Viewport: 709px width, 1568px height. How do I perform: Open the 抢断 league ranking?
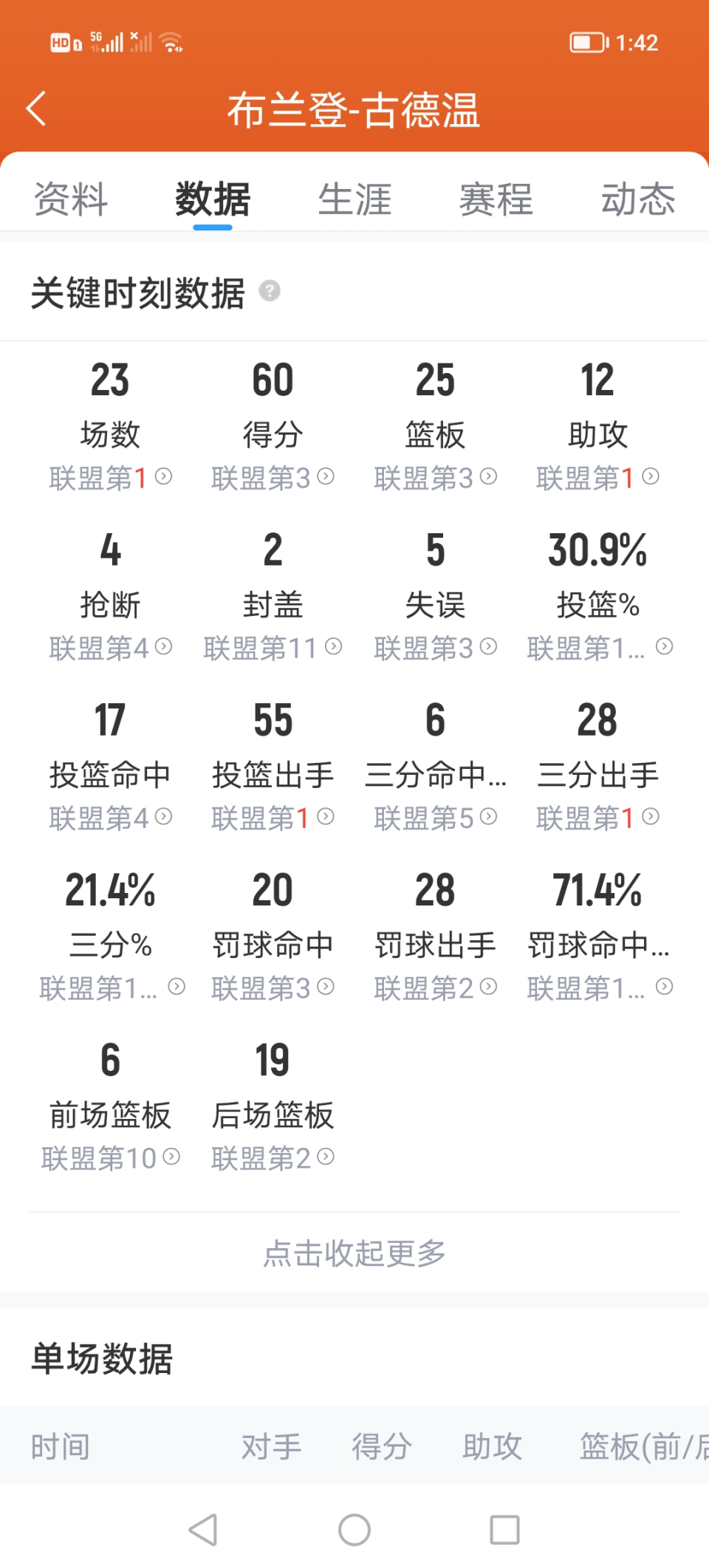[x=110, y=648]
